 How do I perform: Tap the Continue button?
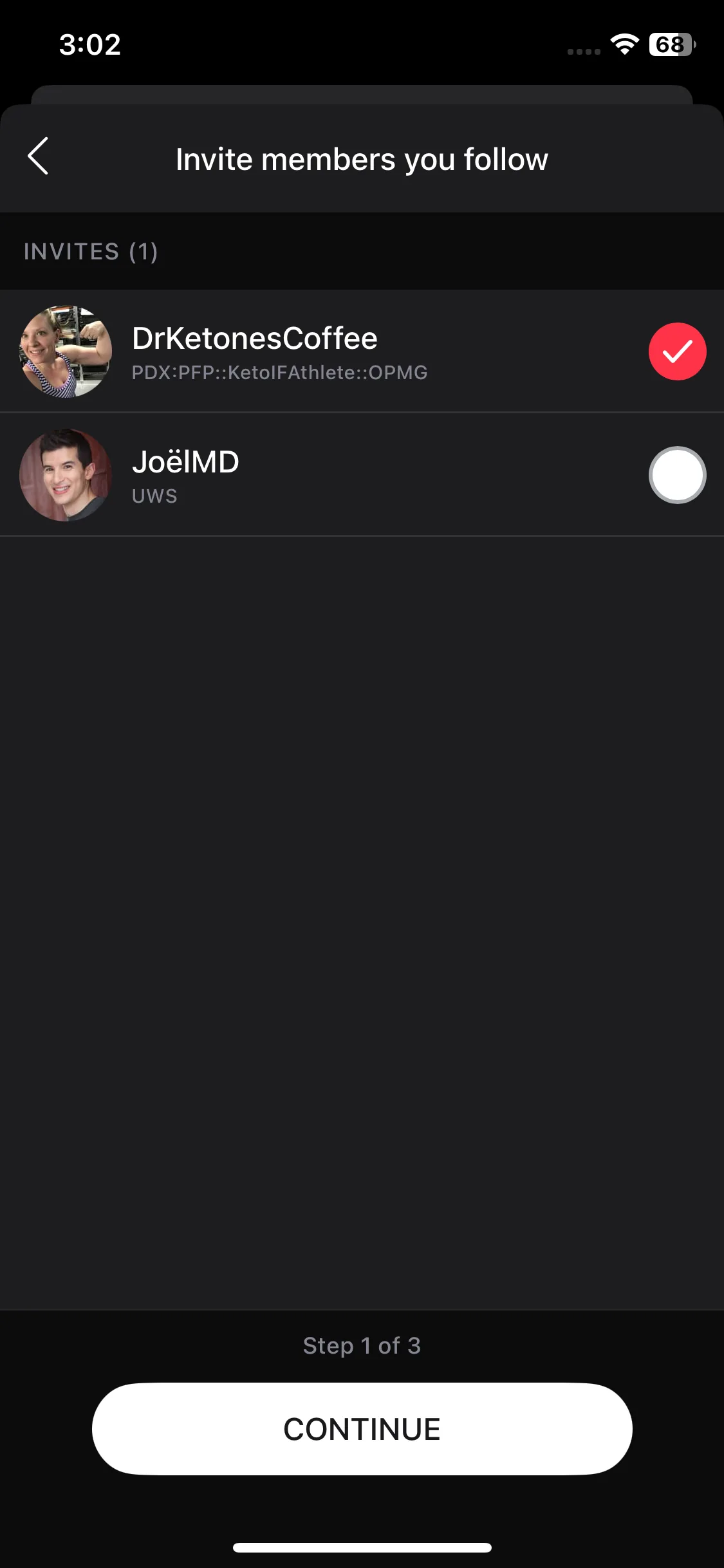[x=362, y=1429]
